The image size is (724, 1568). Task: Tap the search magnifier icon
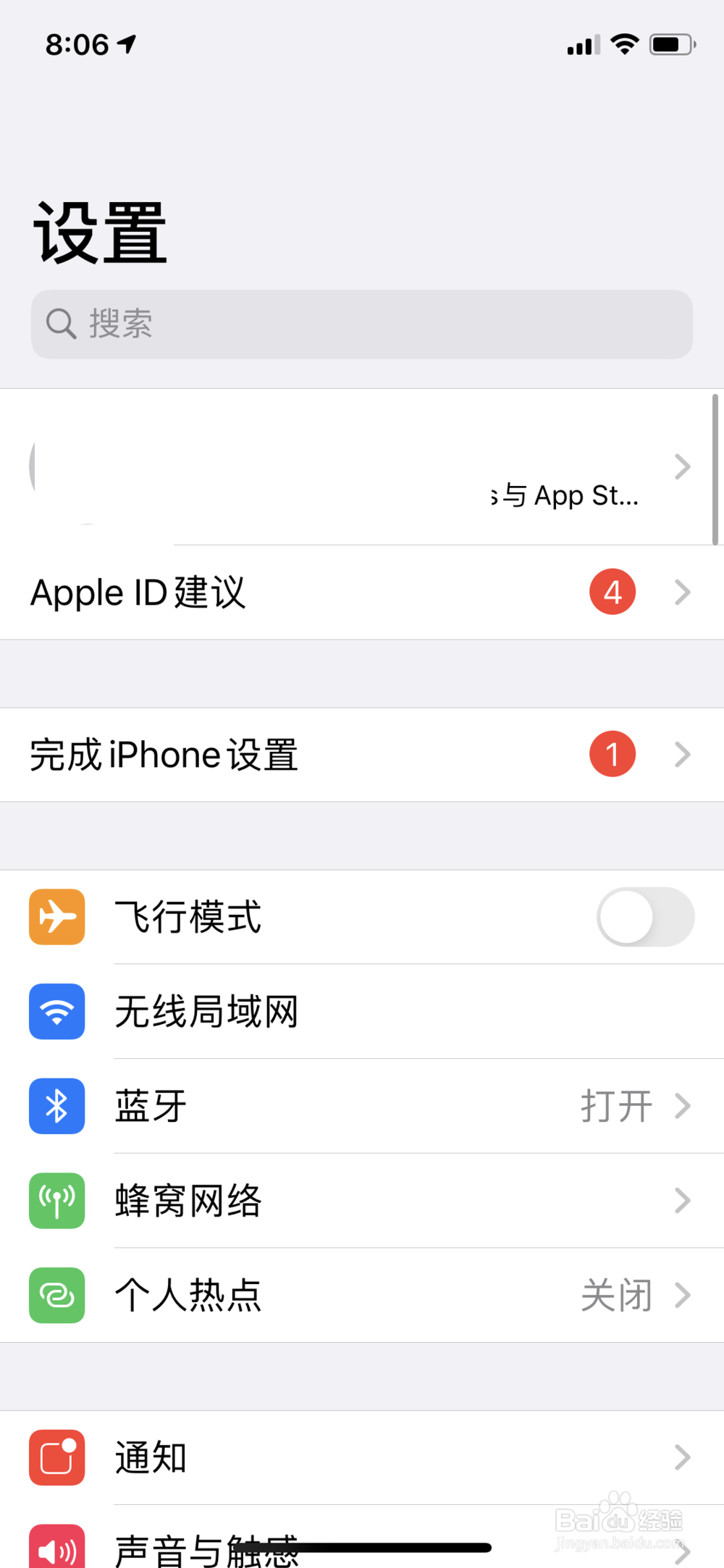pos(61,324)
